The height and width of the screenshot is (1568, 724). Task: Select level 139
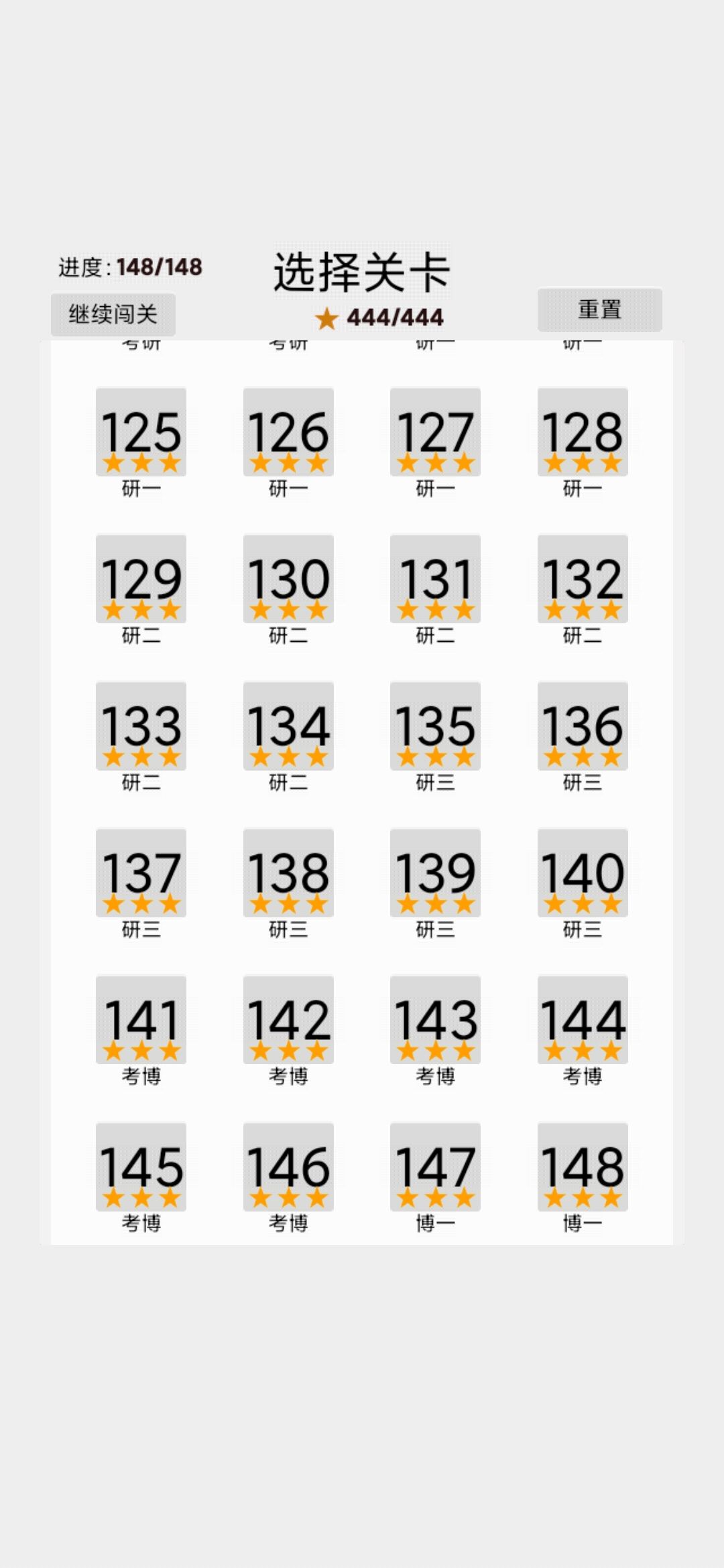[435, 873]
